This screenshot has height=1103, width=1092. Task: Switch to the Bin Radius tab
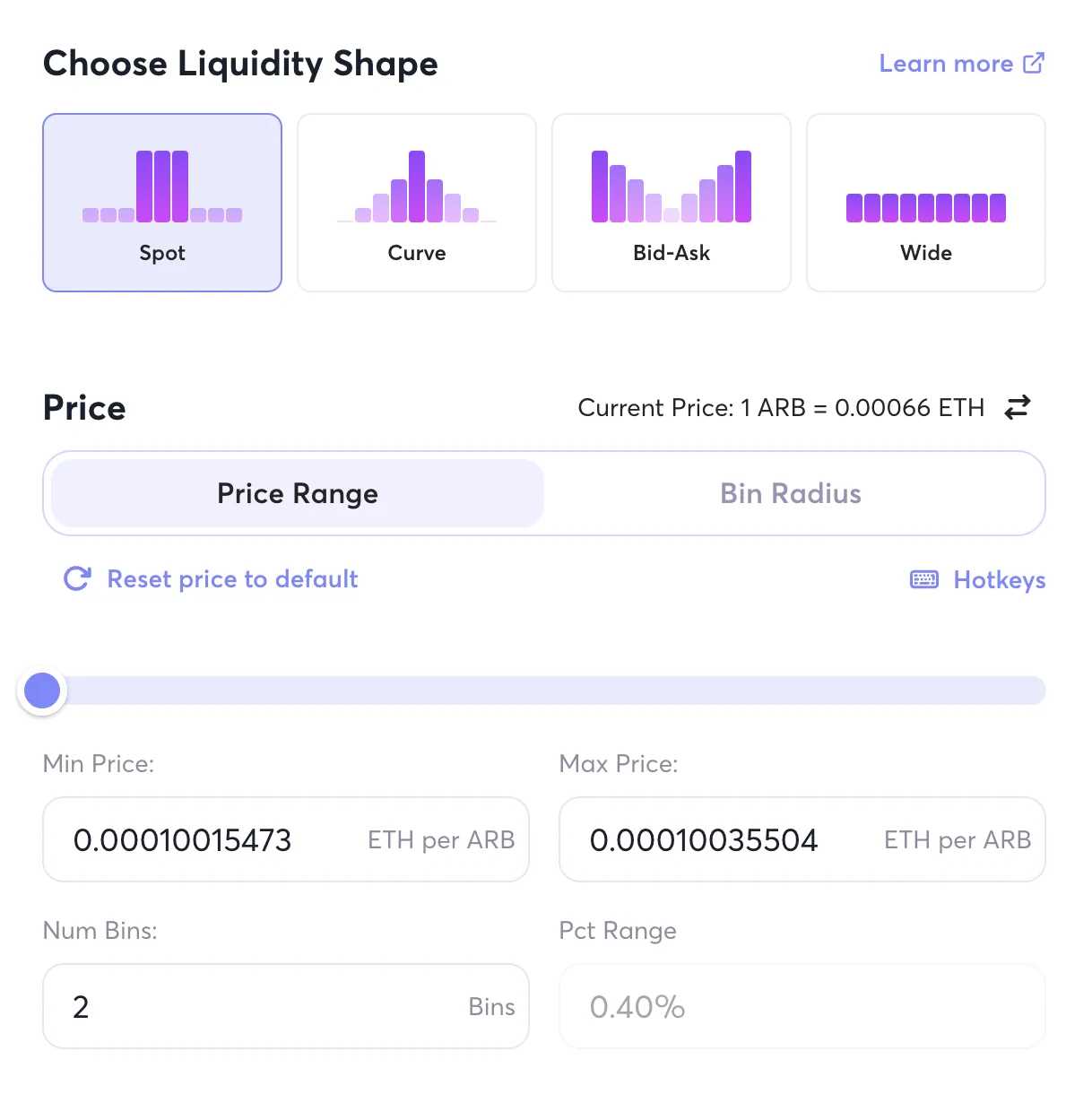click(790, 493)
